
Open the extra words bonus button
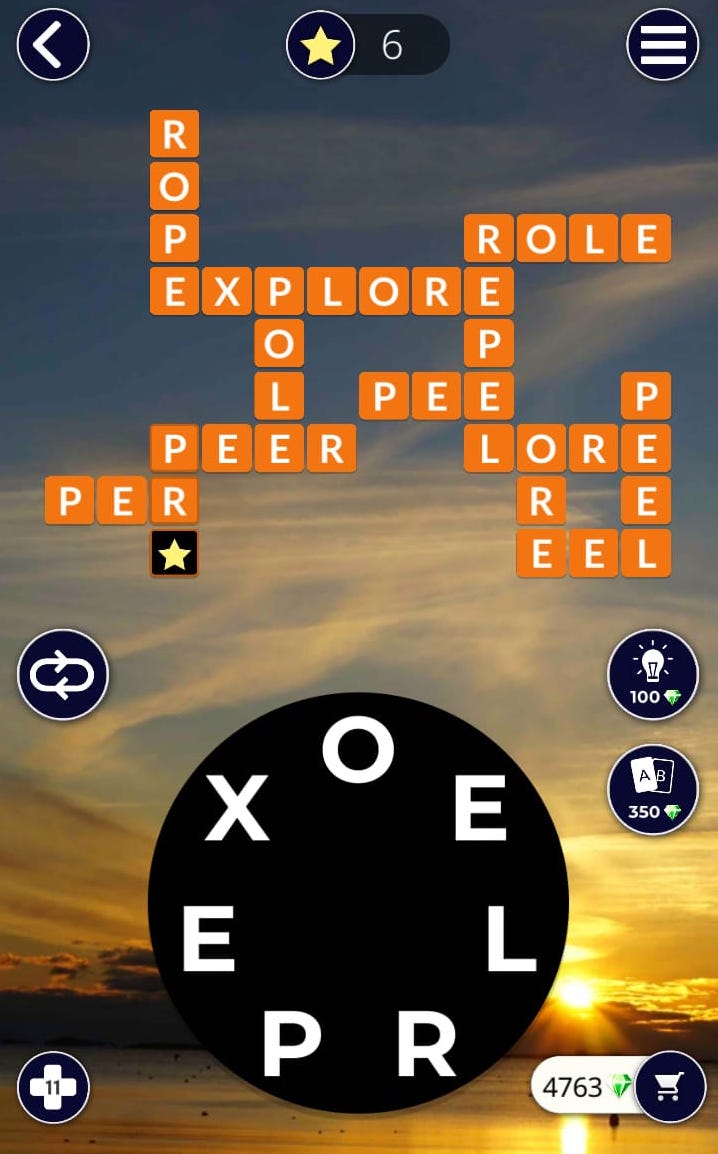[x=53, y=1087]
